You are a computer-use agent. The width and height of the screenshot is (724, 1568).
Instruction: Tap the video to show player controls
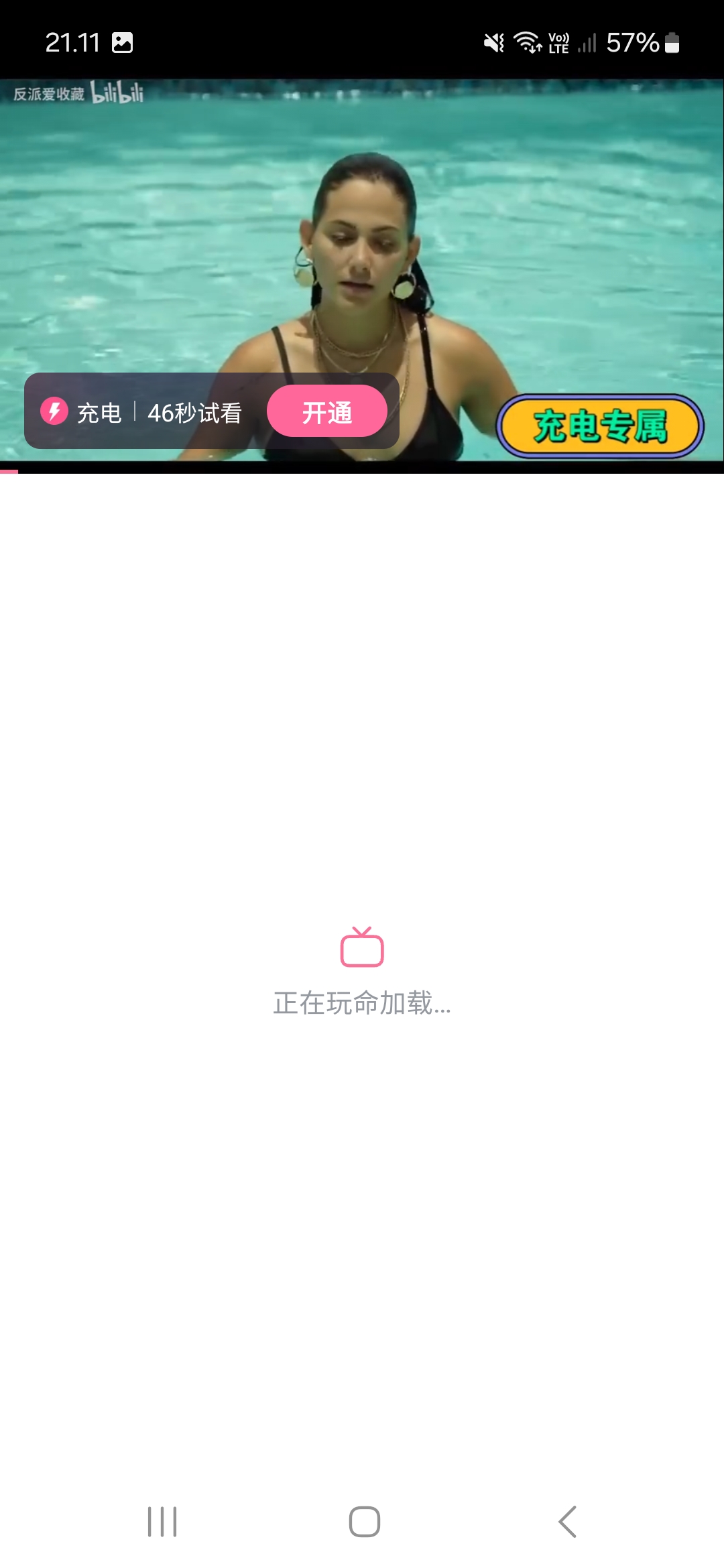(362, 235)
